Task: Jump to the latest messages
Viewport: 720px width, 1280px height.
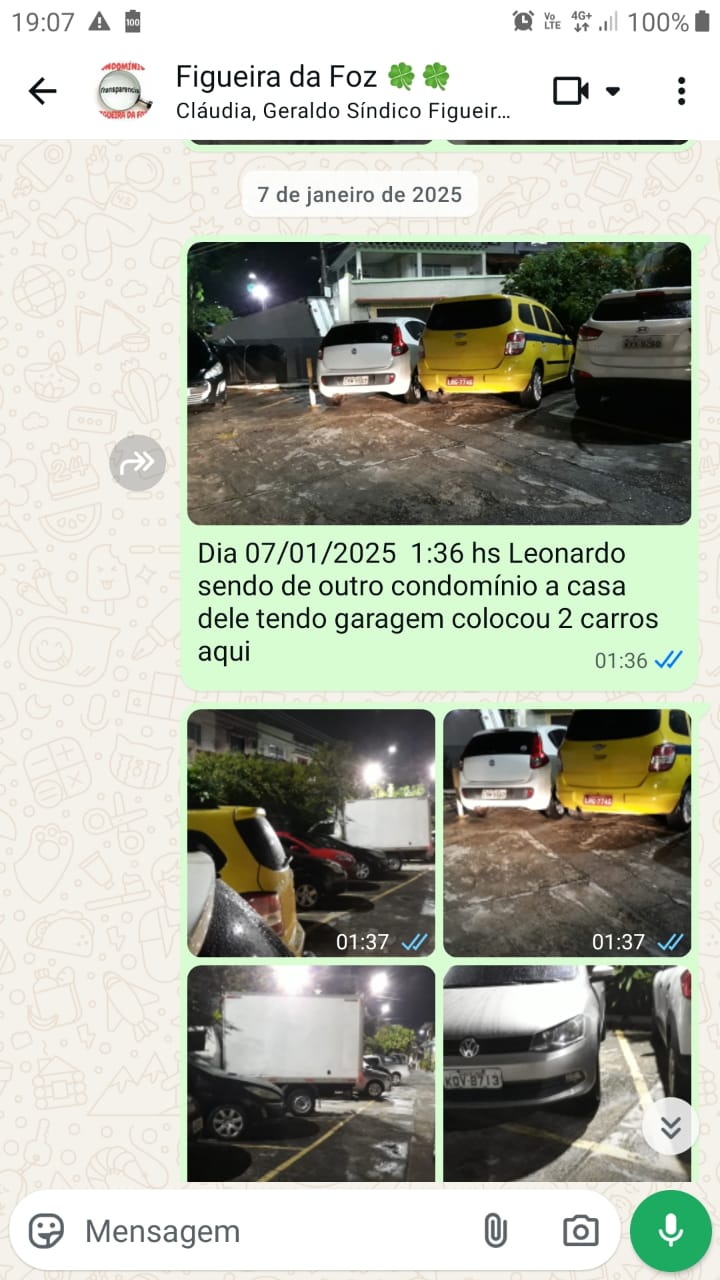Action: 670,1127
